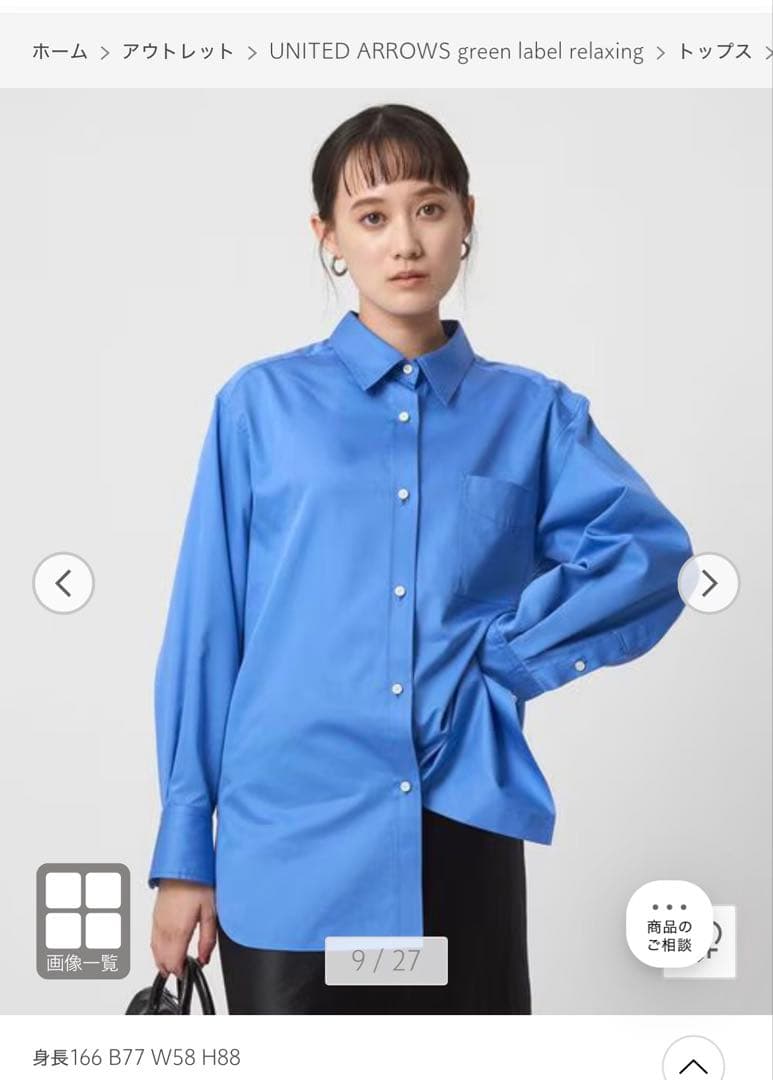Show the next product image
773x1080 pixels.
click(708, 583)
